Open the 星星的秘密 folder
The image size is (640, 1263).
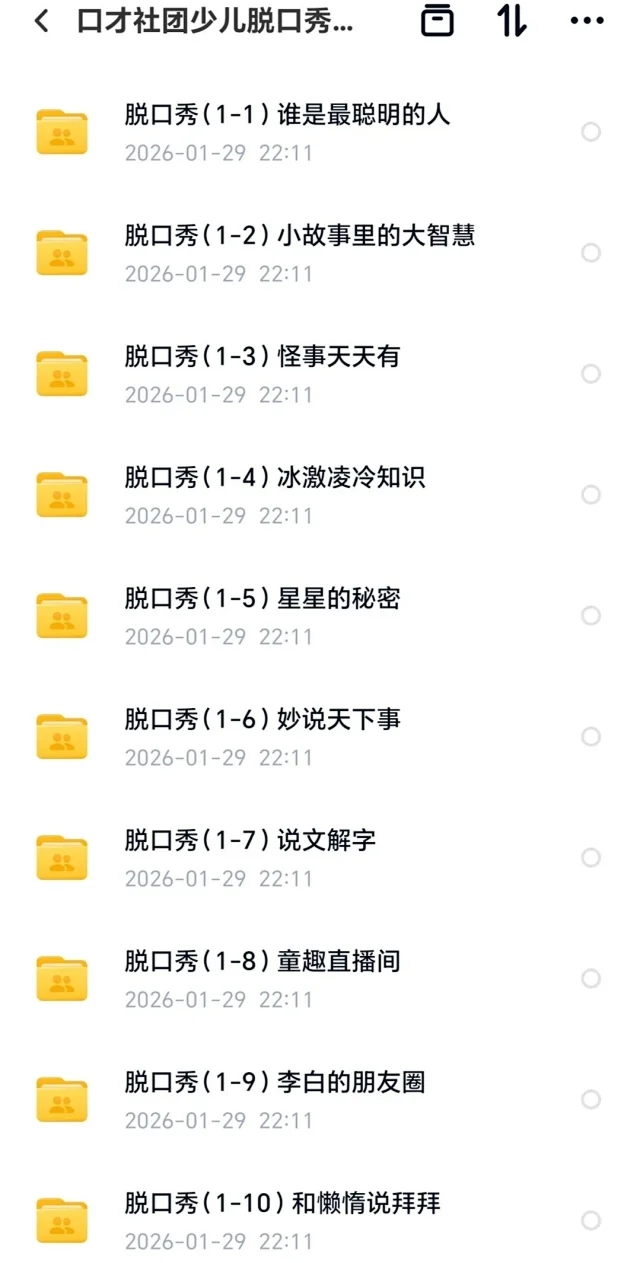(262, 599)
